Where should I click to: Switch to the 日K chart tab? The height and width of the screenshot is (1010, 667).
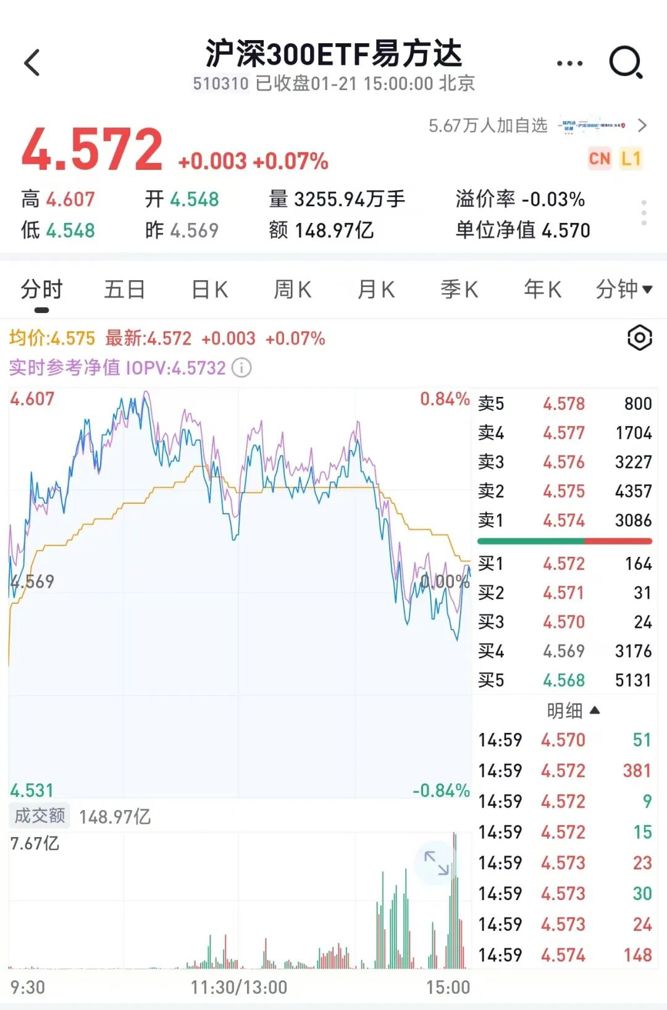click(x=209, y=290)
